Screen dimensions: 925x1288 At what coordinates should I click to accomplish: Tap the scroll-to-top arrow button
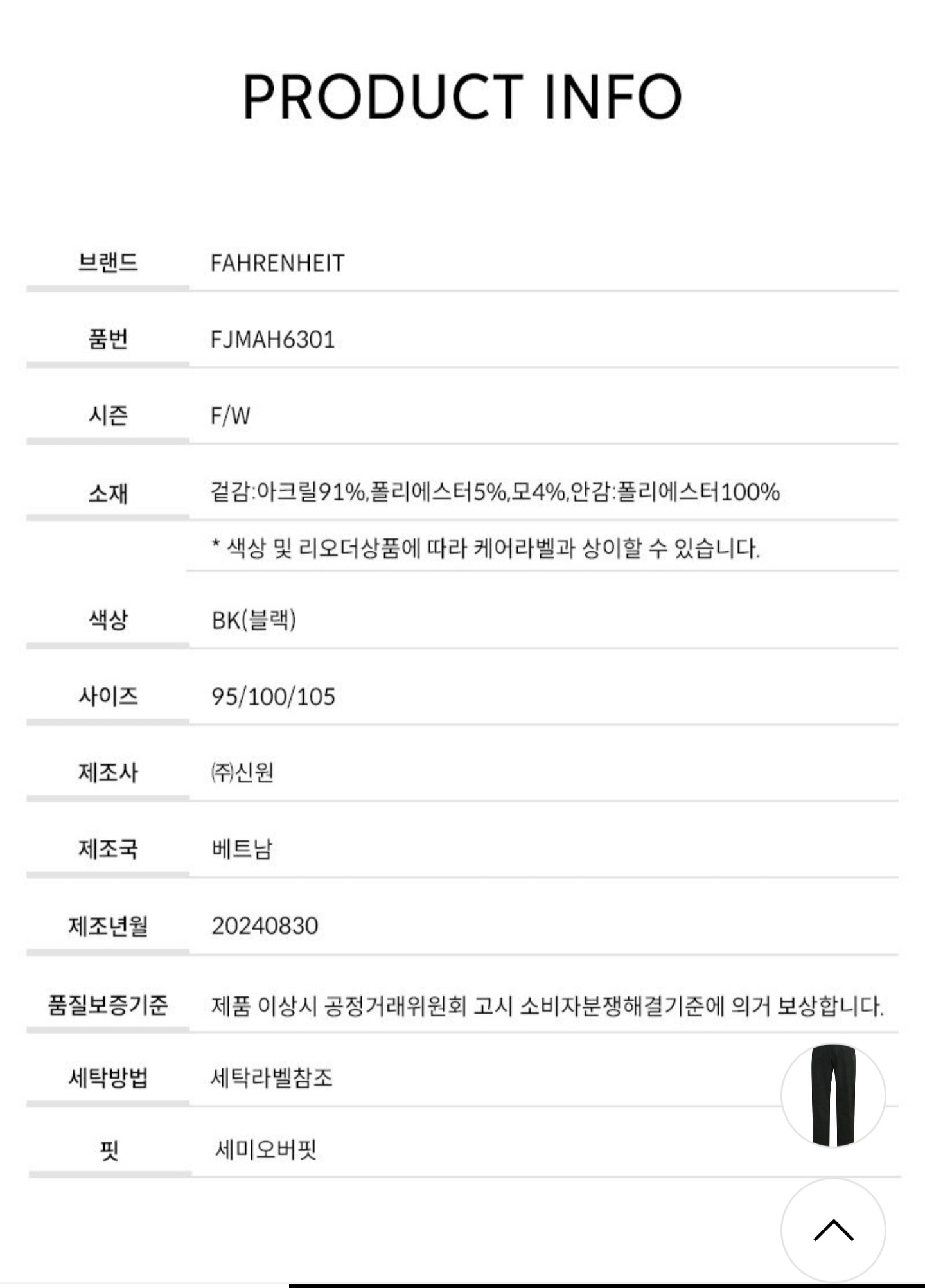[x=833, y=1230]
